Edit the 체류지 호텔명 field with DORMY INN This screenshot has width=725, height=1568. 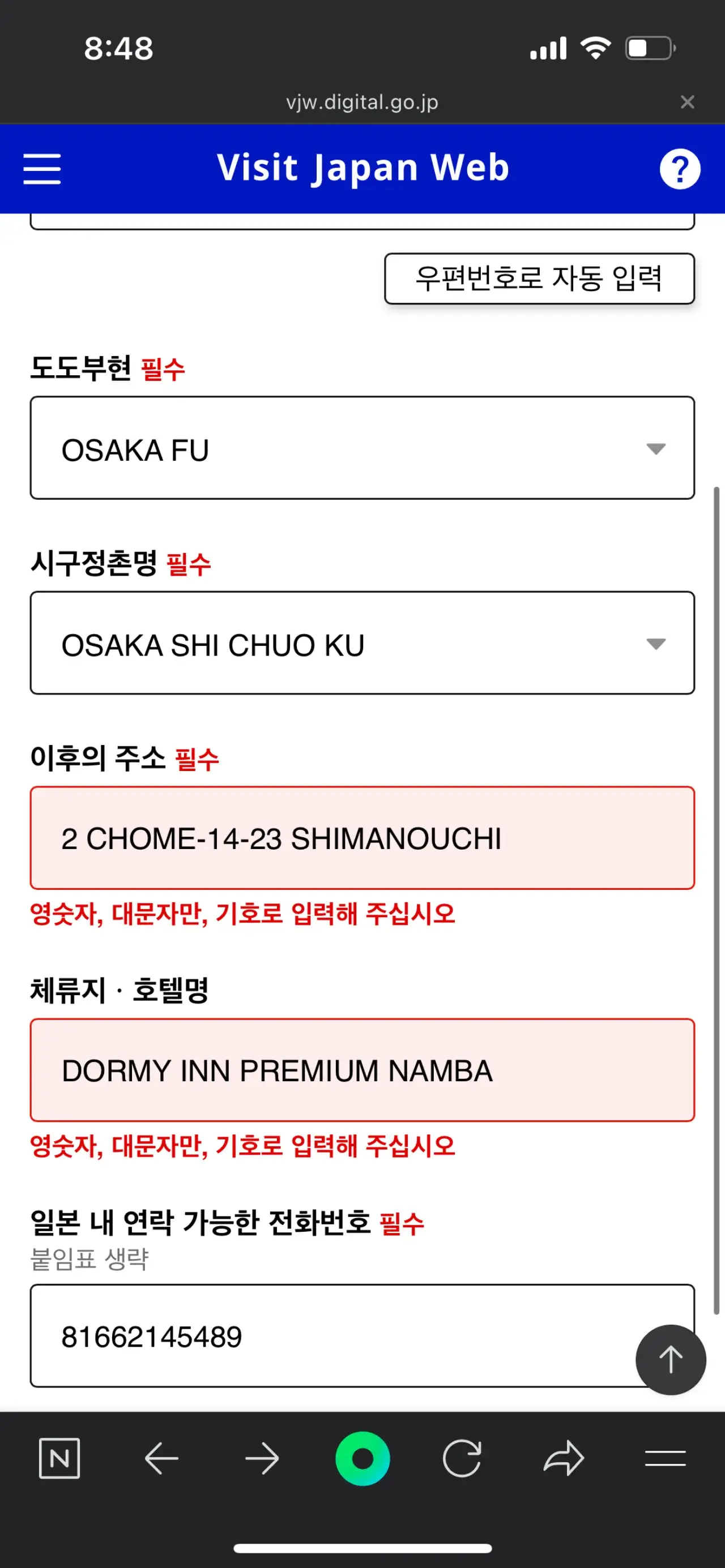coord(362,1069)
